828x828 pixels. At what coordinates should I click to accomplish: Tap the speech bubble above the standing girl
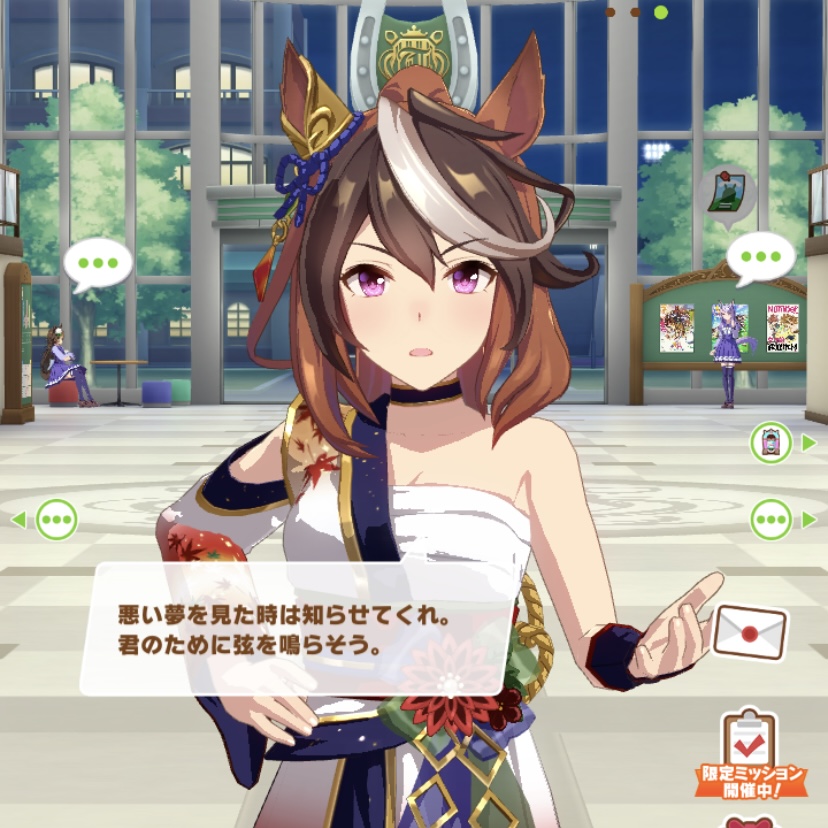759,257
